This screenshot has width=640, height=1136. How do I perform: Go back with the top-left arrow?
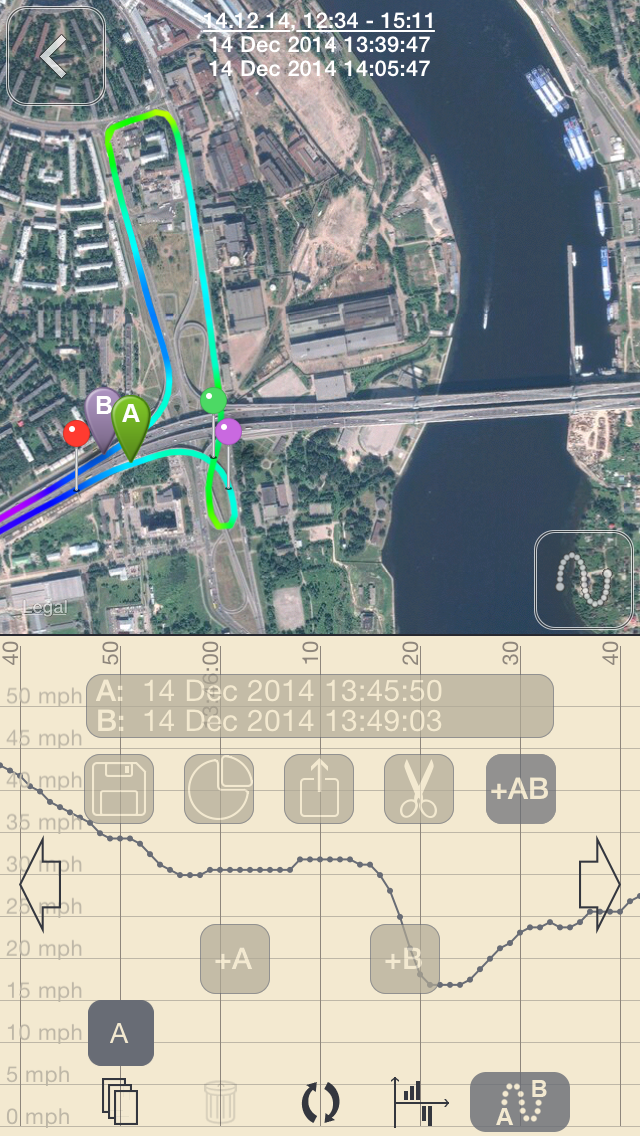click(56, 57)
